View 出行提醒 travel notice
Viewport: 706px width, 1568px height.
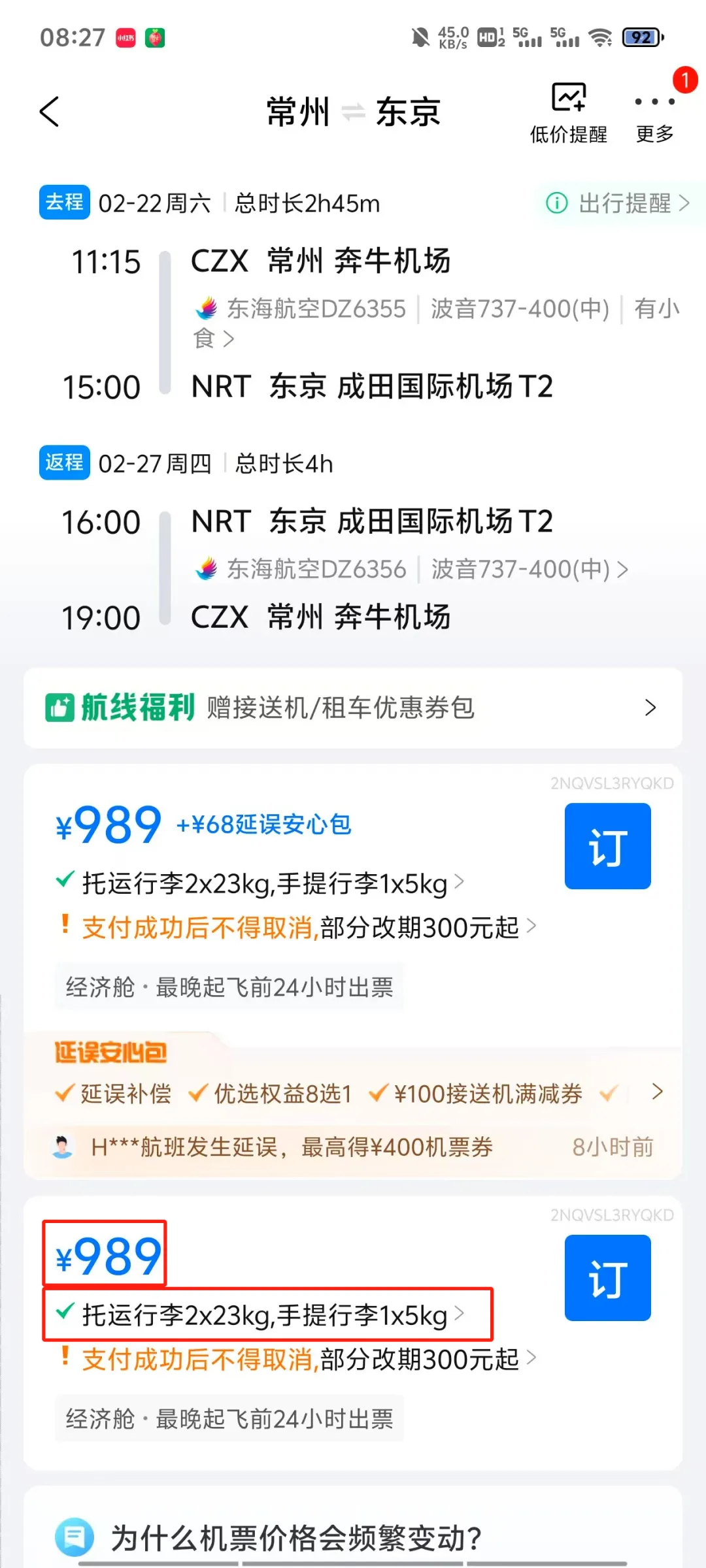(x=617, y=204)
